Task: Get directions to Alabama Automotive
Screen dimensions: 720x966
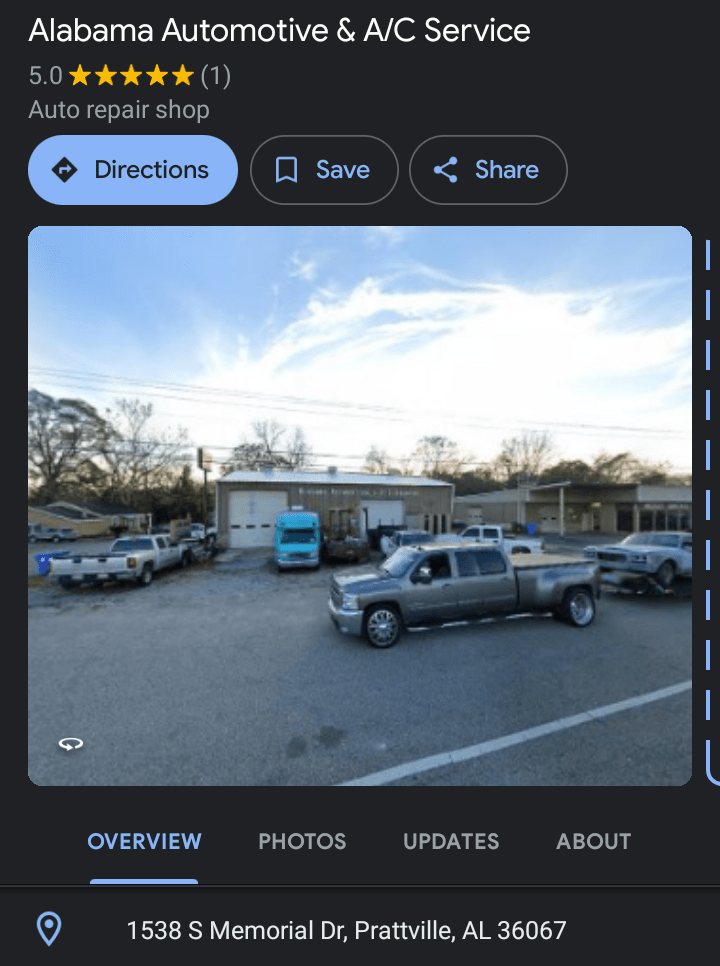Action: (133, 170)
